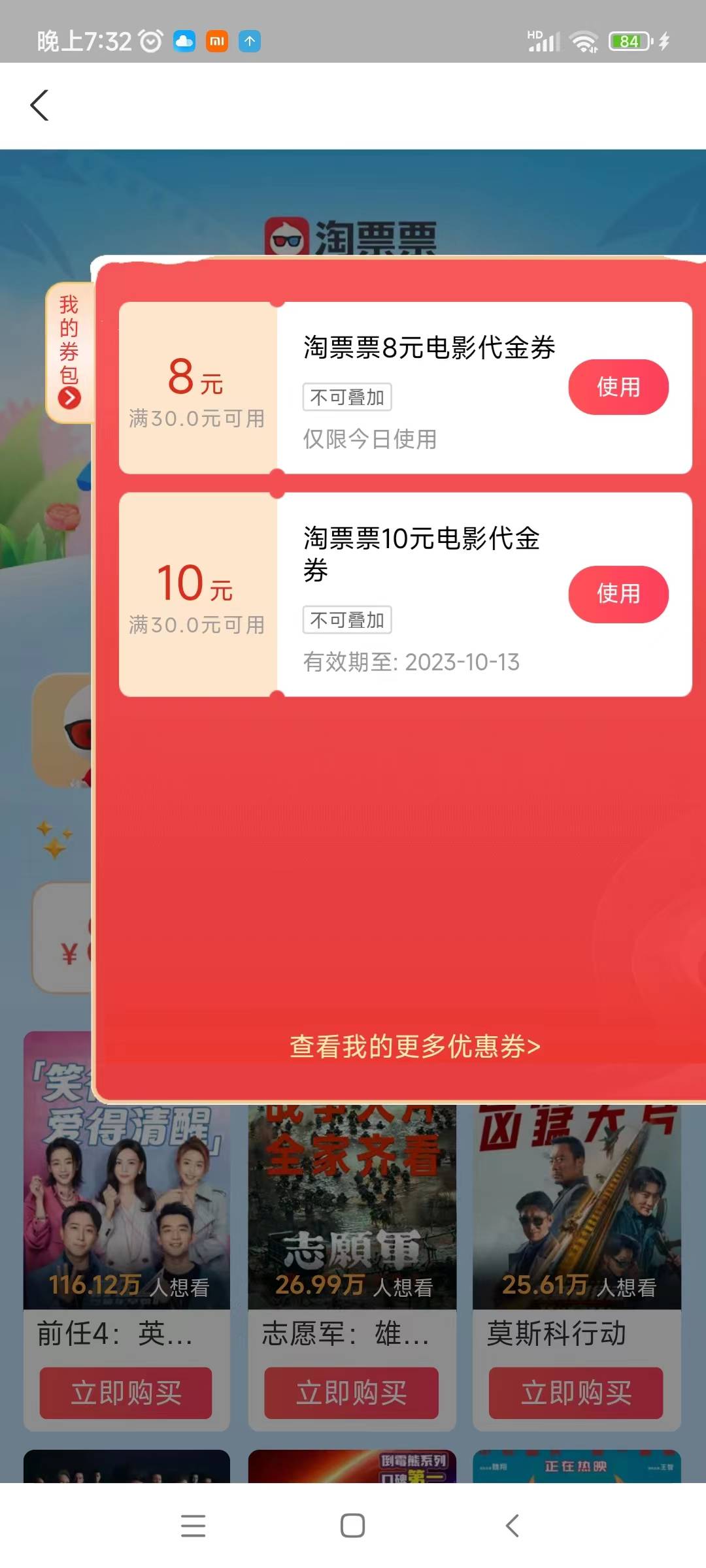Tap 立即购买 under 志愿军

click(x=351, y=1393)
